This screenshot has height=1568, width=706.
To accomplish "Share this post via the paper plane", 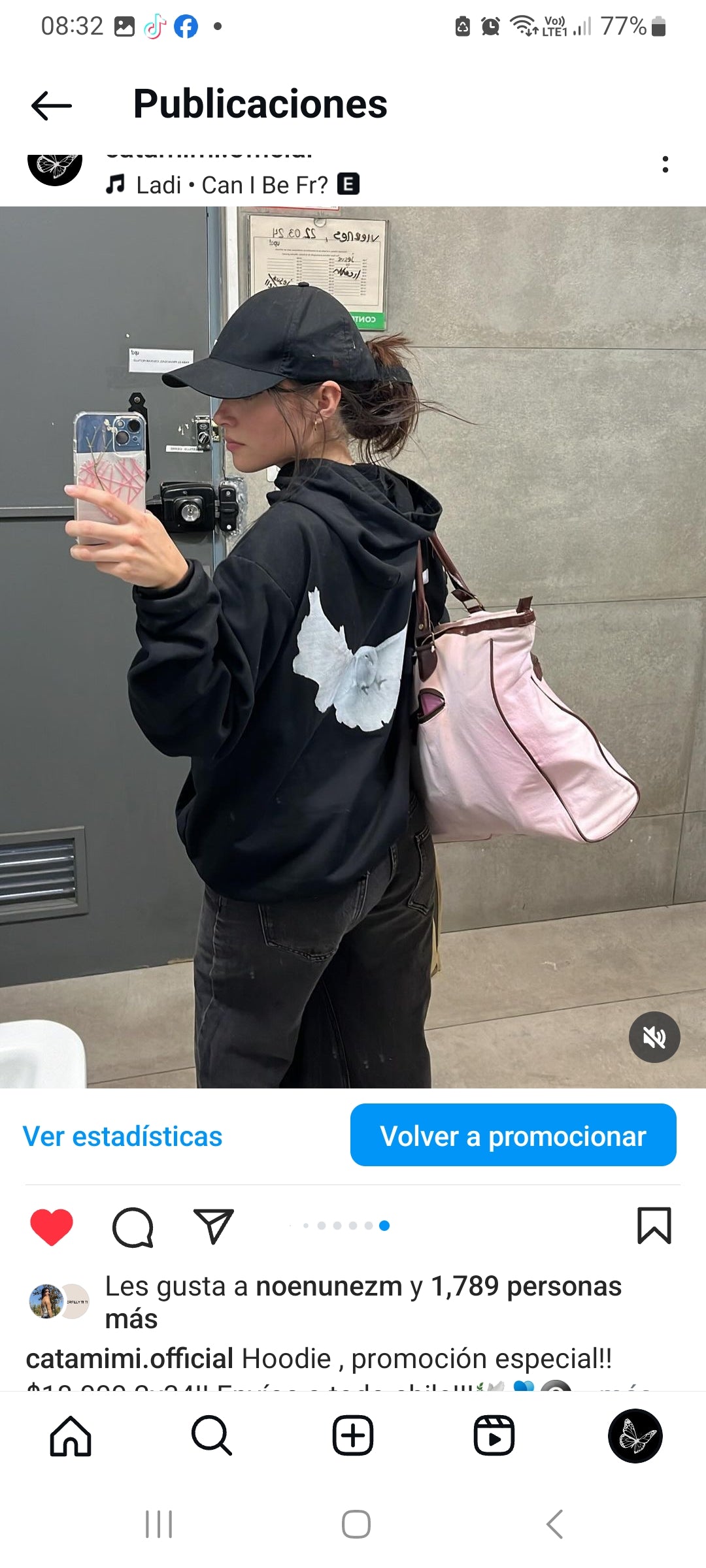I will pyautogui.click(x=213, y=1226).
